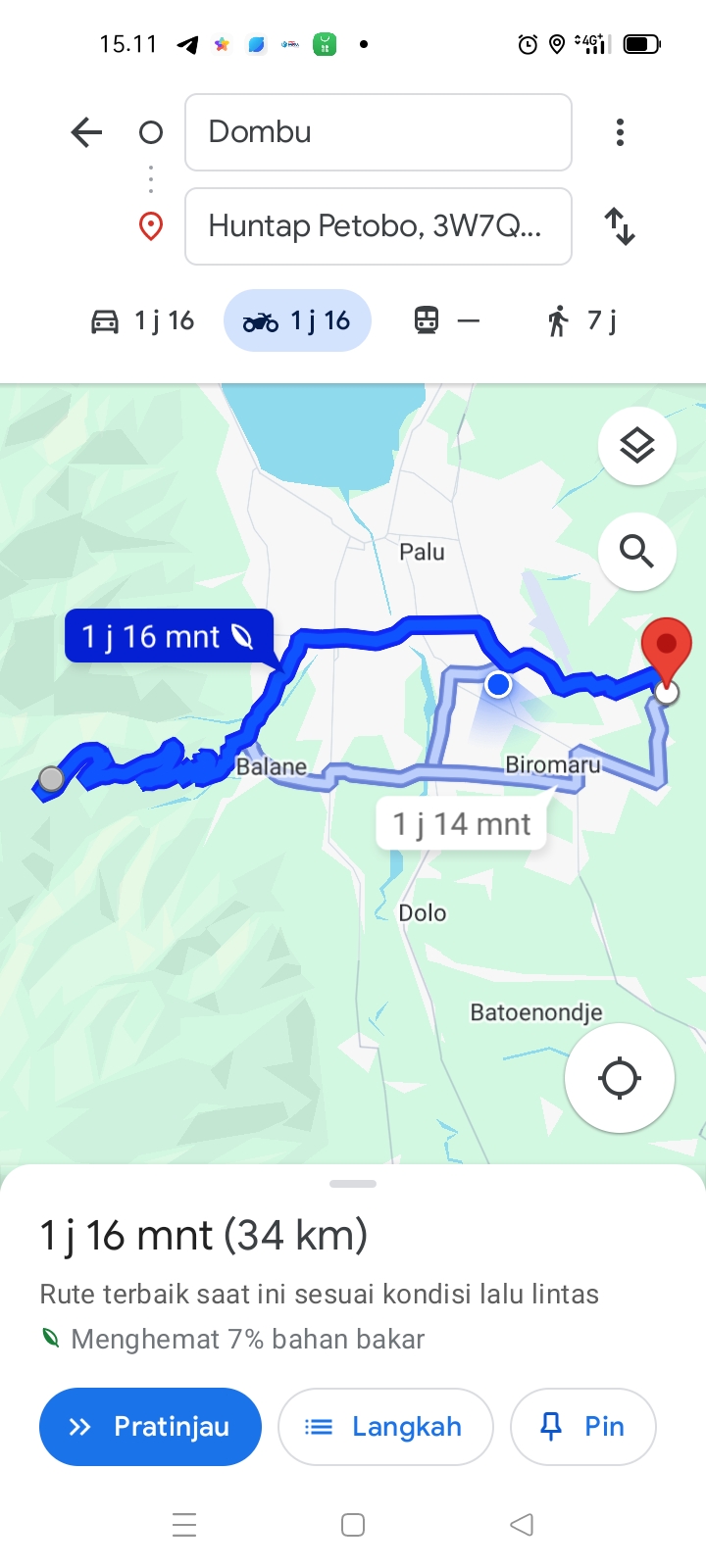Screen dimensions: 706x1568
Task: Go back using the arrow icon
Action: click(x=86, y=132)
